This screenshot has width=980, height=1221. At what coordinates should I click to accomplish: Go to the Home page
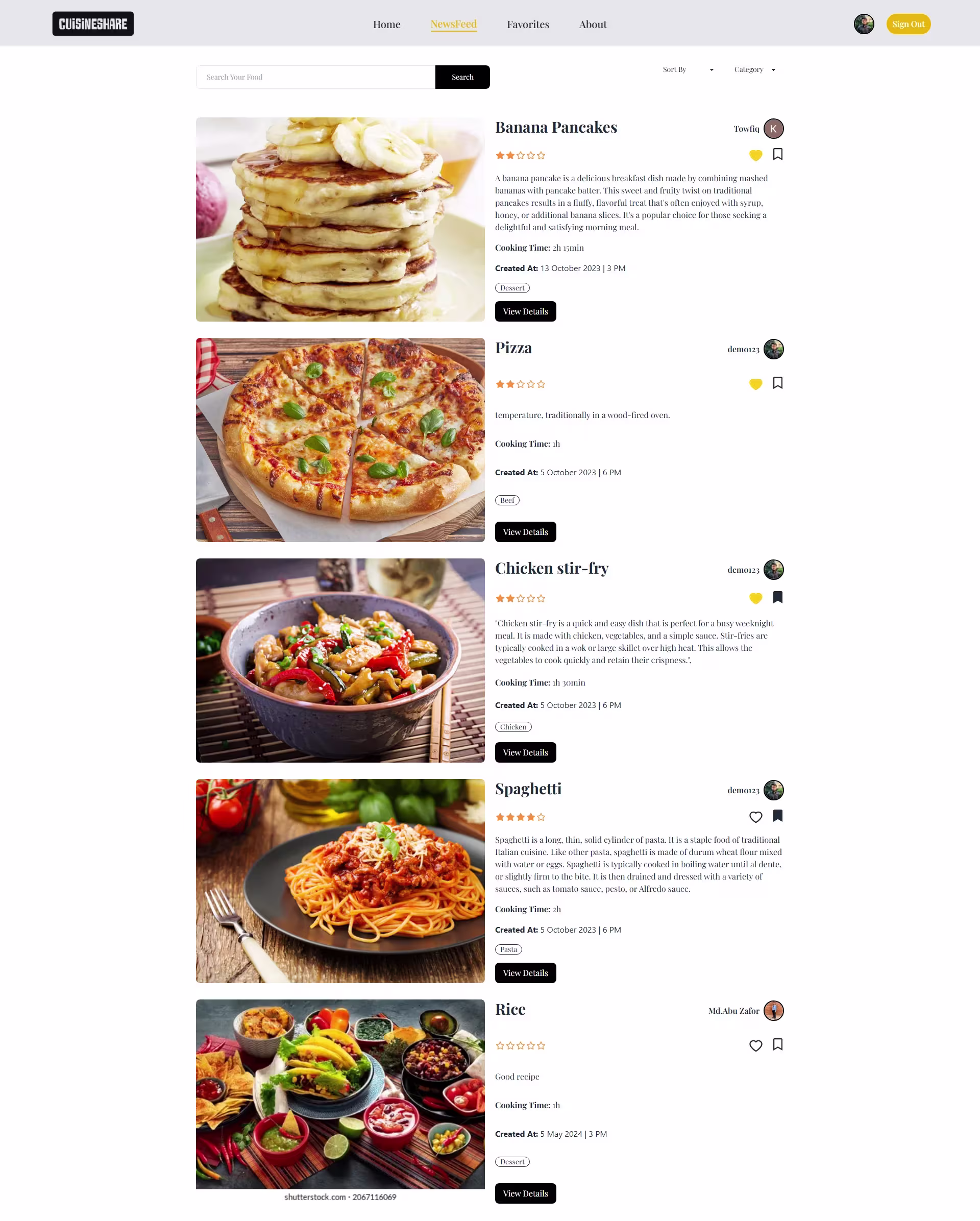point(387,25)
